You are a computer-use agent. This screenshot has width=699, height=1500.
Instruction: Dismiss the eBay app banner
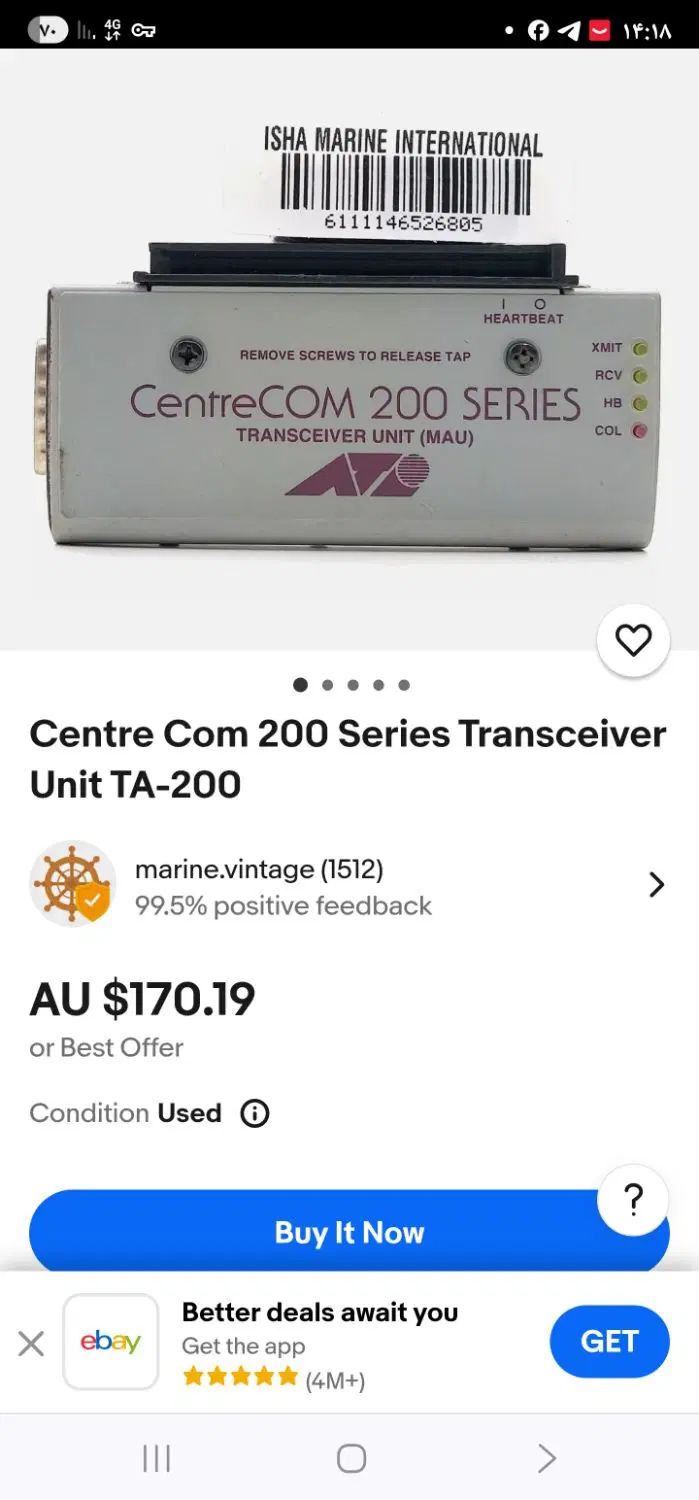click(31, 1343)
